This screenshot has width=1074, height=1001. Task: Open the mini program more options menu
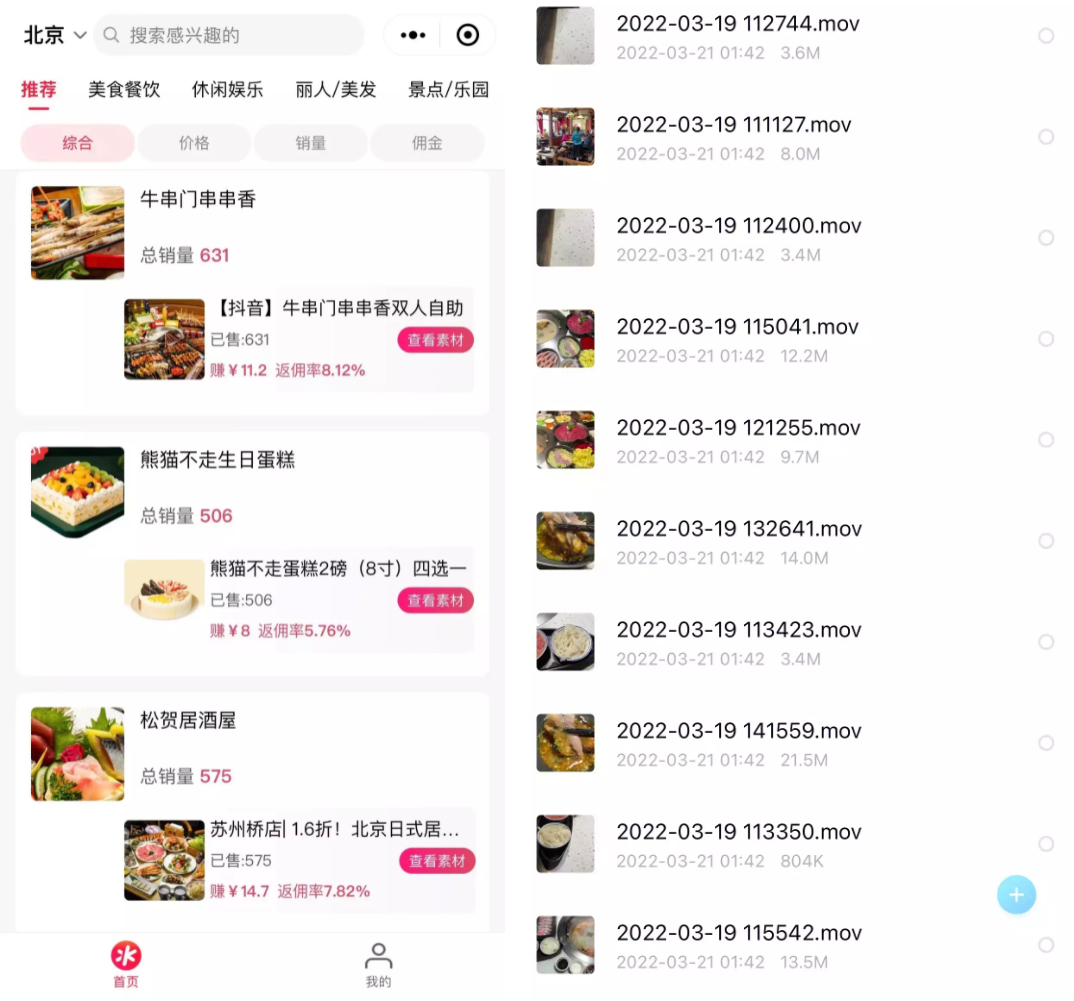412,35
